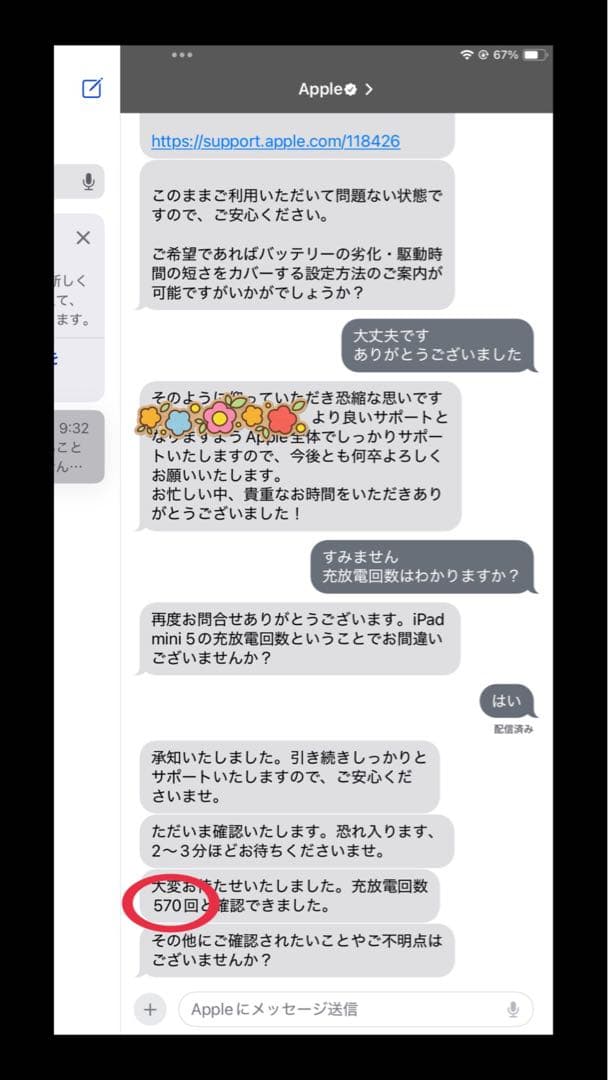Focus the 'Appleにメッセージ送信' message field
608x1080 pixels.
(340, 1009)
